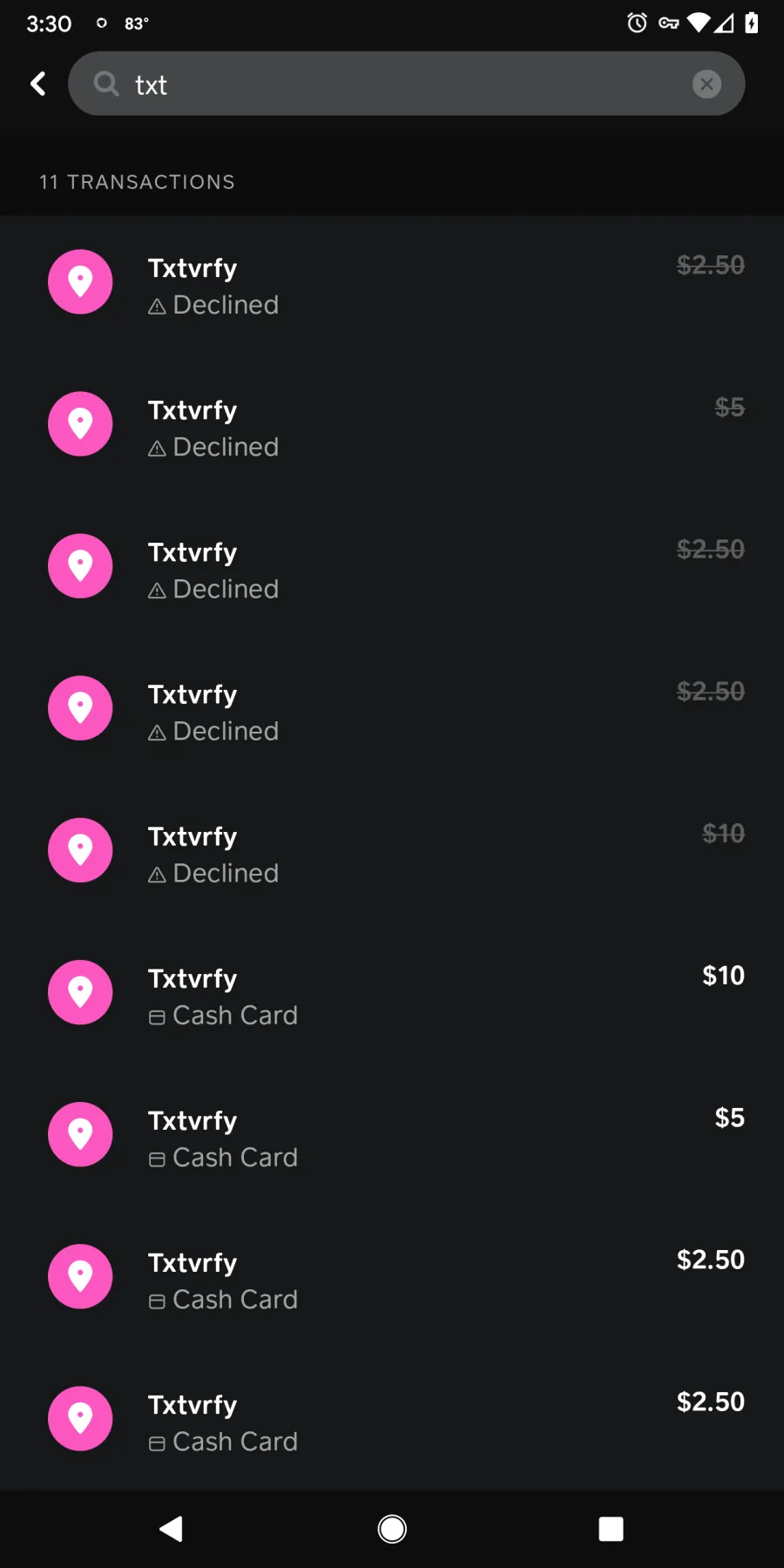This screenshot has height=1568, width=784.
Task: Open the system recent apps view
Action: pos(612,1529)
